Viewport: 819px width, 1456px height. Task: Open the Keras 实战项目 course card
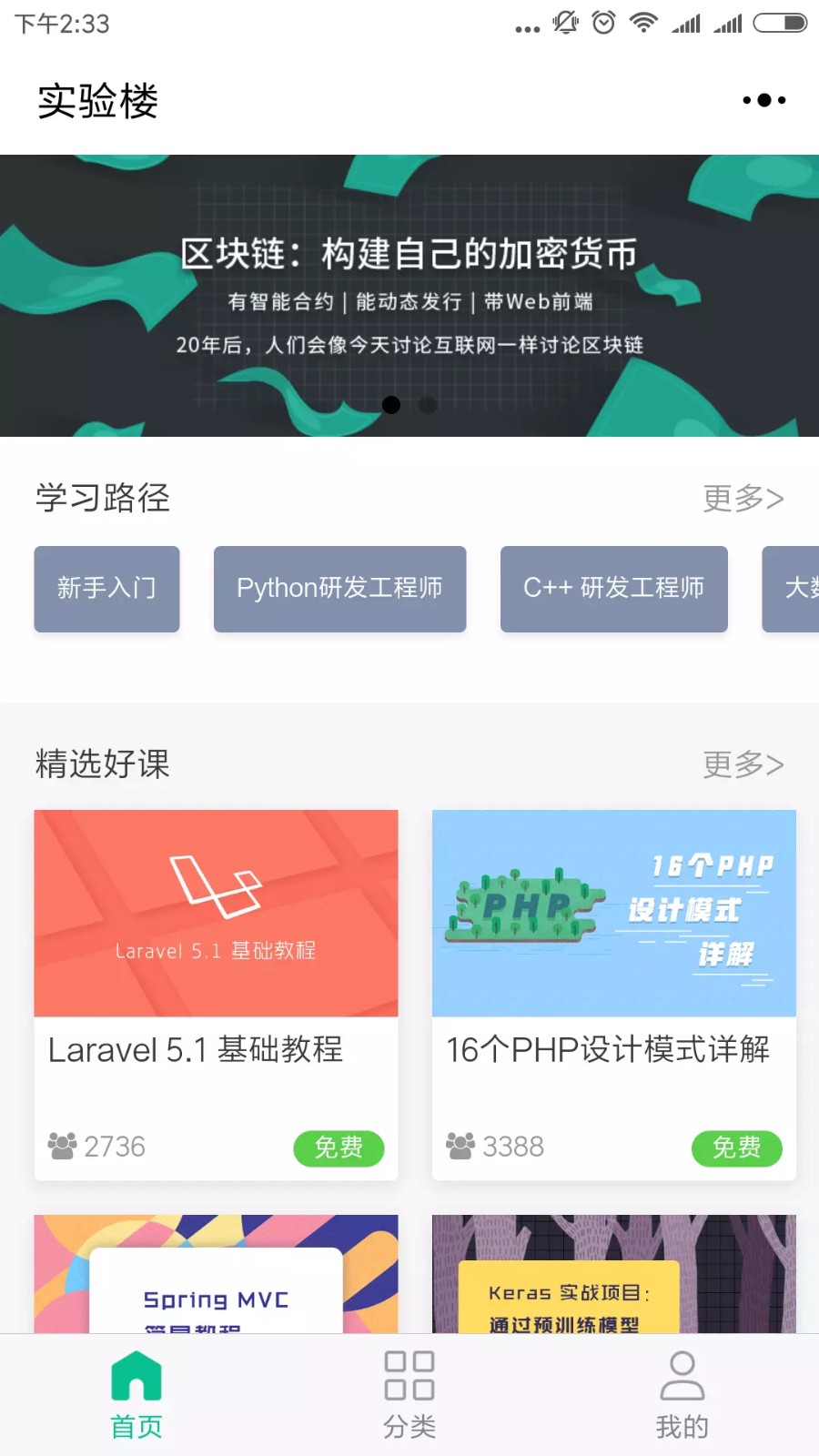click(614, 1274)
